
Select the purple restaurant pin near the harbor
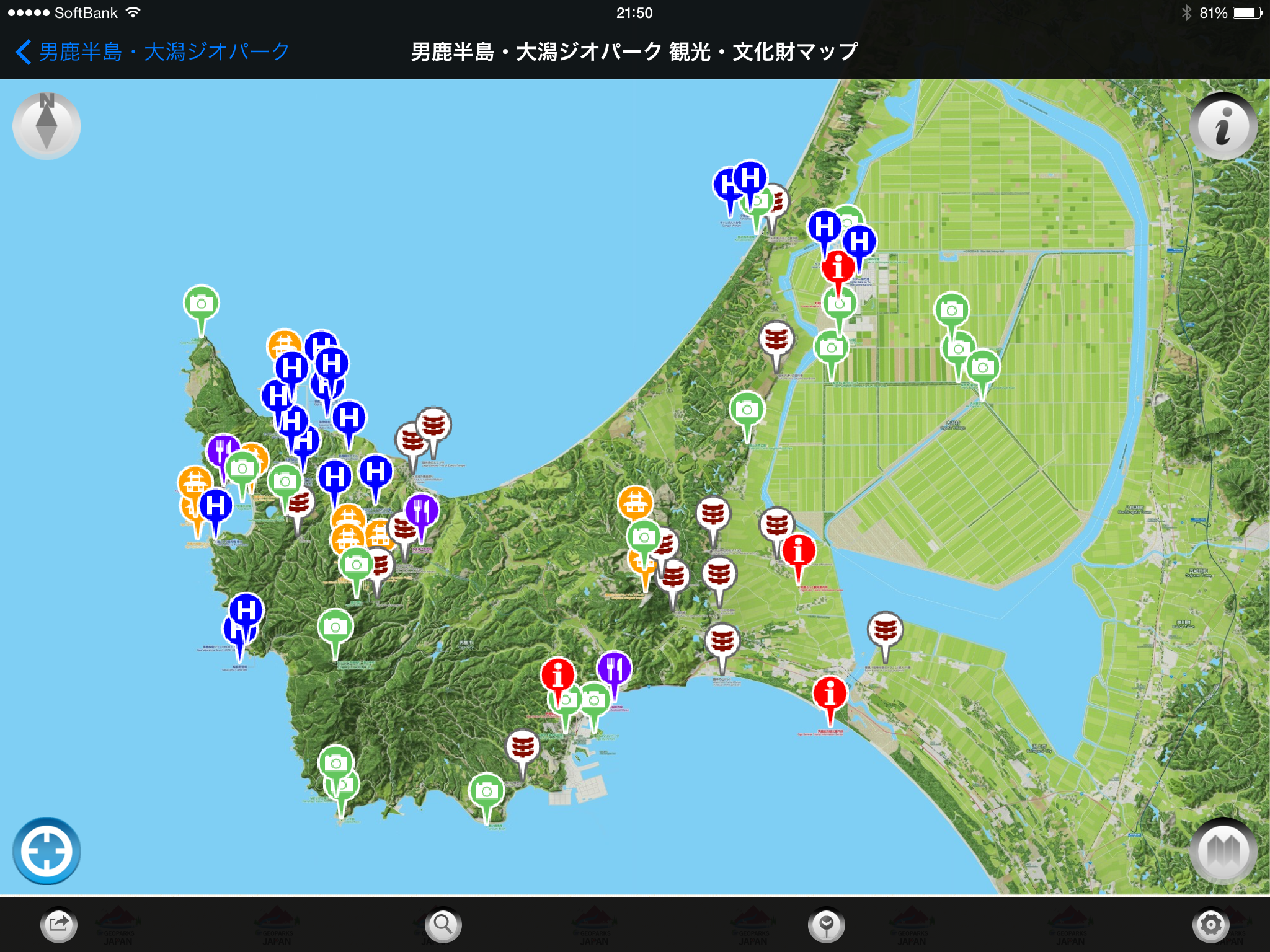click(614, 668)
